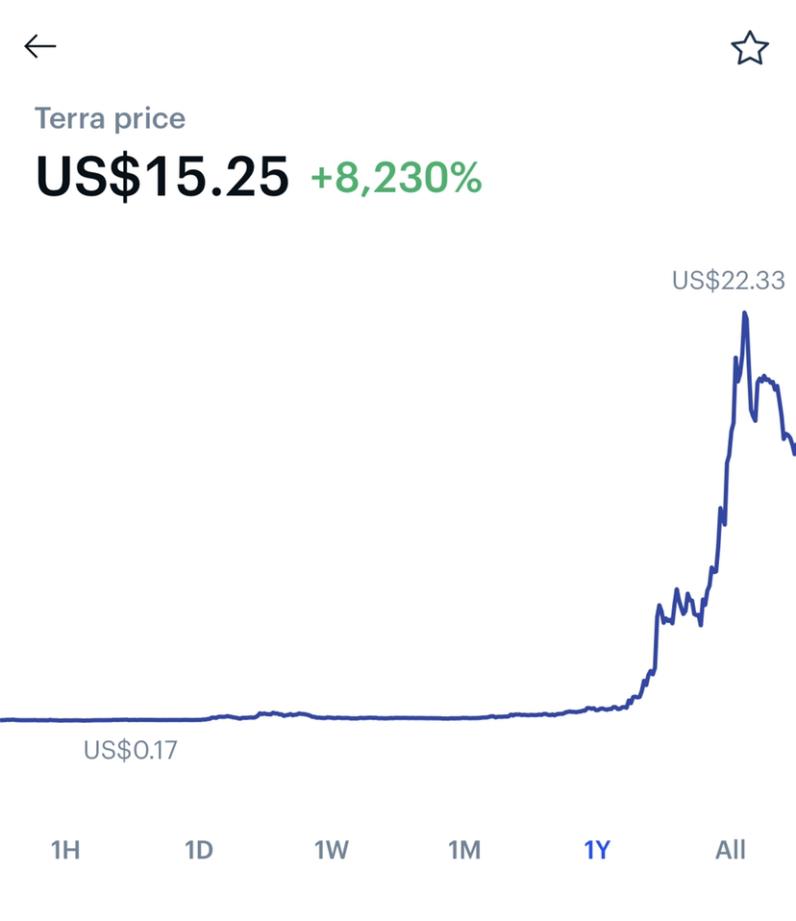Add Terra to favorites with the star
The image size is (796, 921).
(x=749, y=48)
